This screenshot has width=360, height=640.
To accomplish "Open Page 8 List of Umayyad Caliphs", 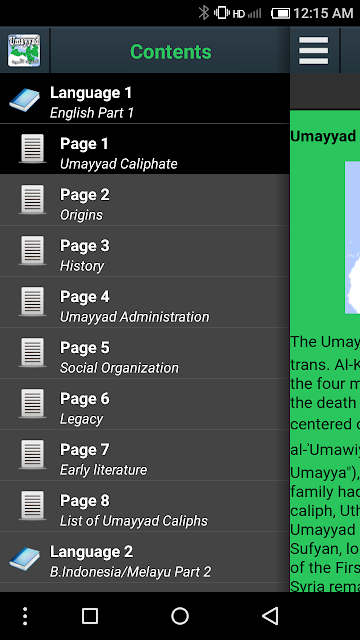I will [144, 506].
